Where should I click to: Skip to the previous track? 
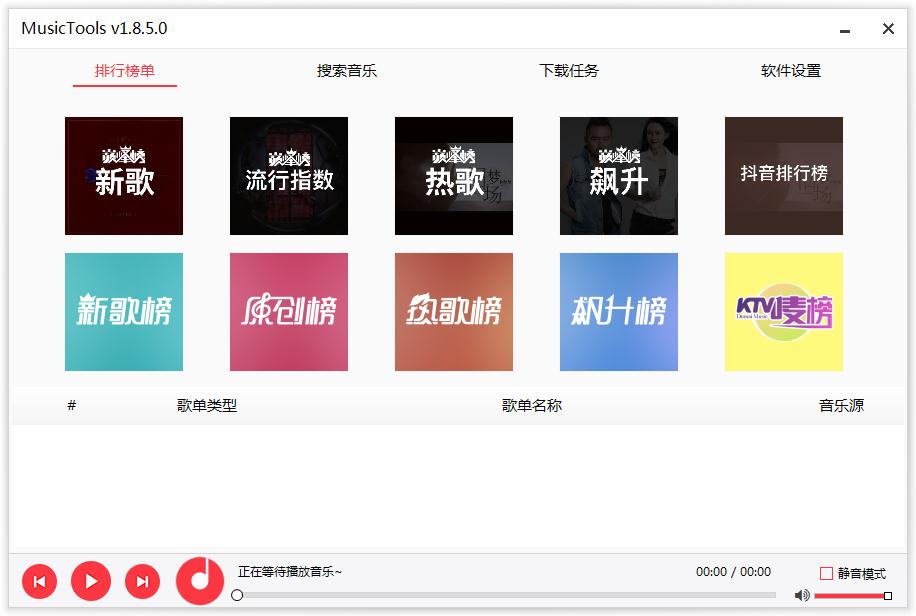pyautogui.click(x=40, y=581)
